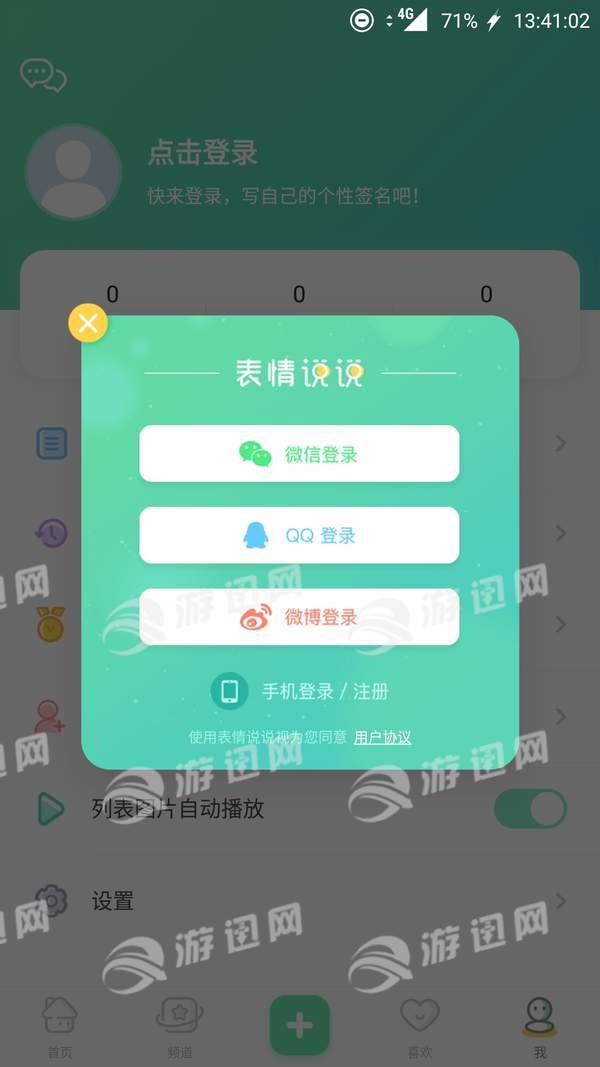The height and width of the screenshot is (1067, 600).
Task: Log in with QQ (QQ登录)
Action: (299, 535)
